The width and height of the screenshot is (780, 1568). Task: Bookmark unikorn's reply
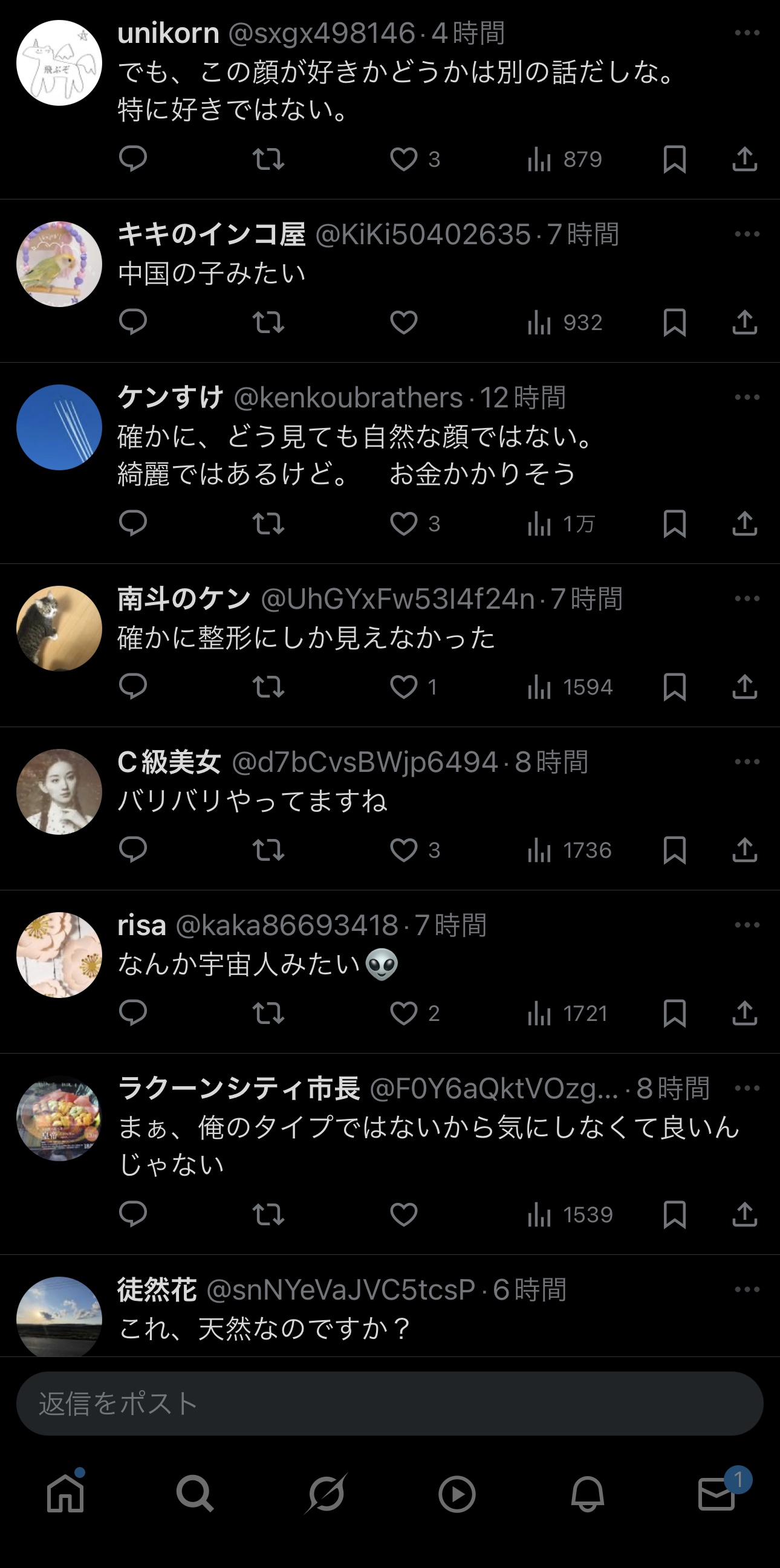(674, 160)
